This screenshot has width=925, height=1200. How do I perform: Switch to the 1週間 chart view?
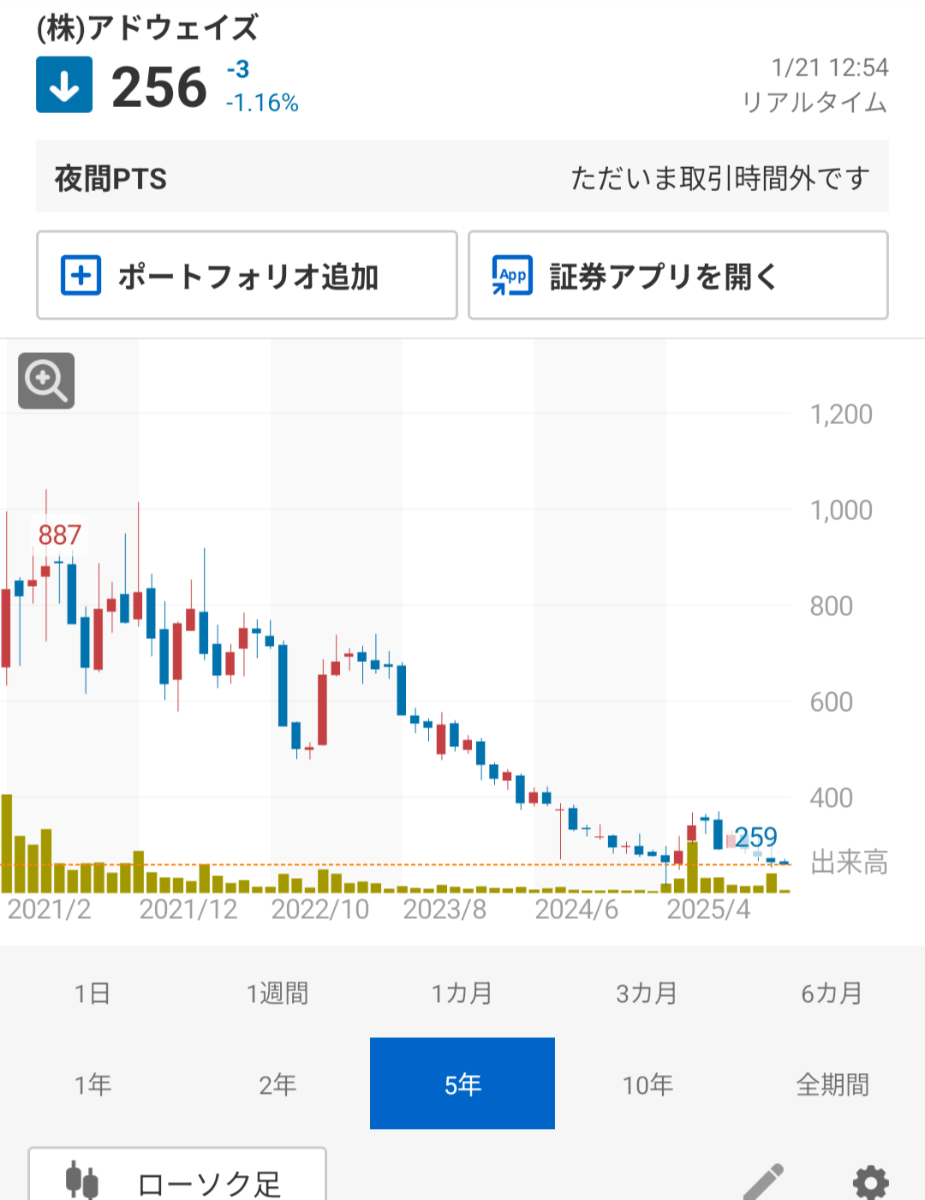277,993
